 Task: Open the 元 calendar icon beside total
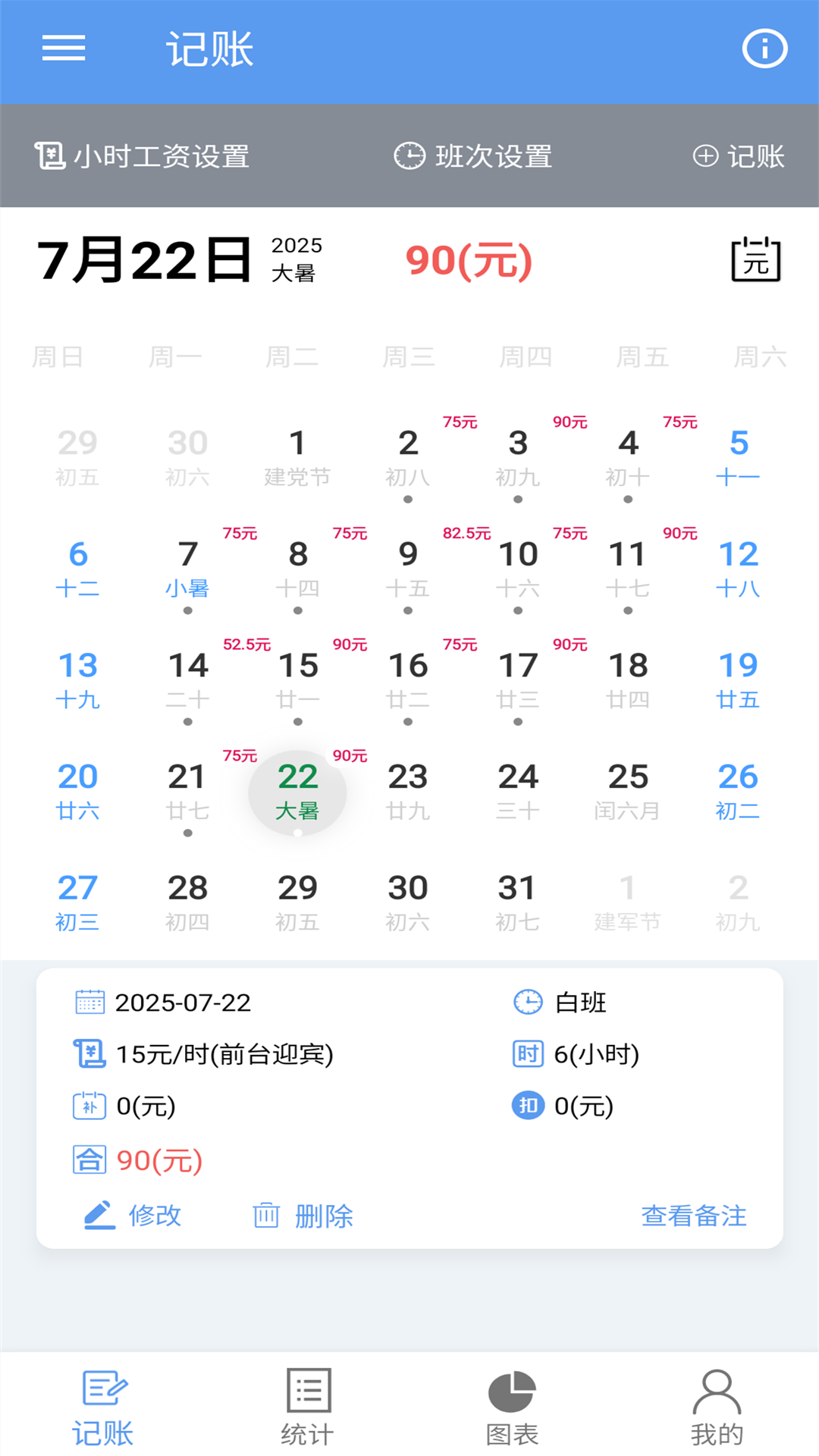coord(755,259)
